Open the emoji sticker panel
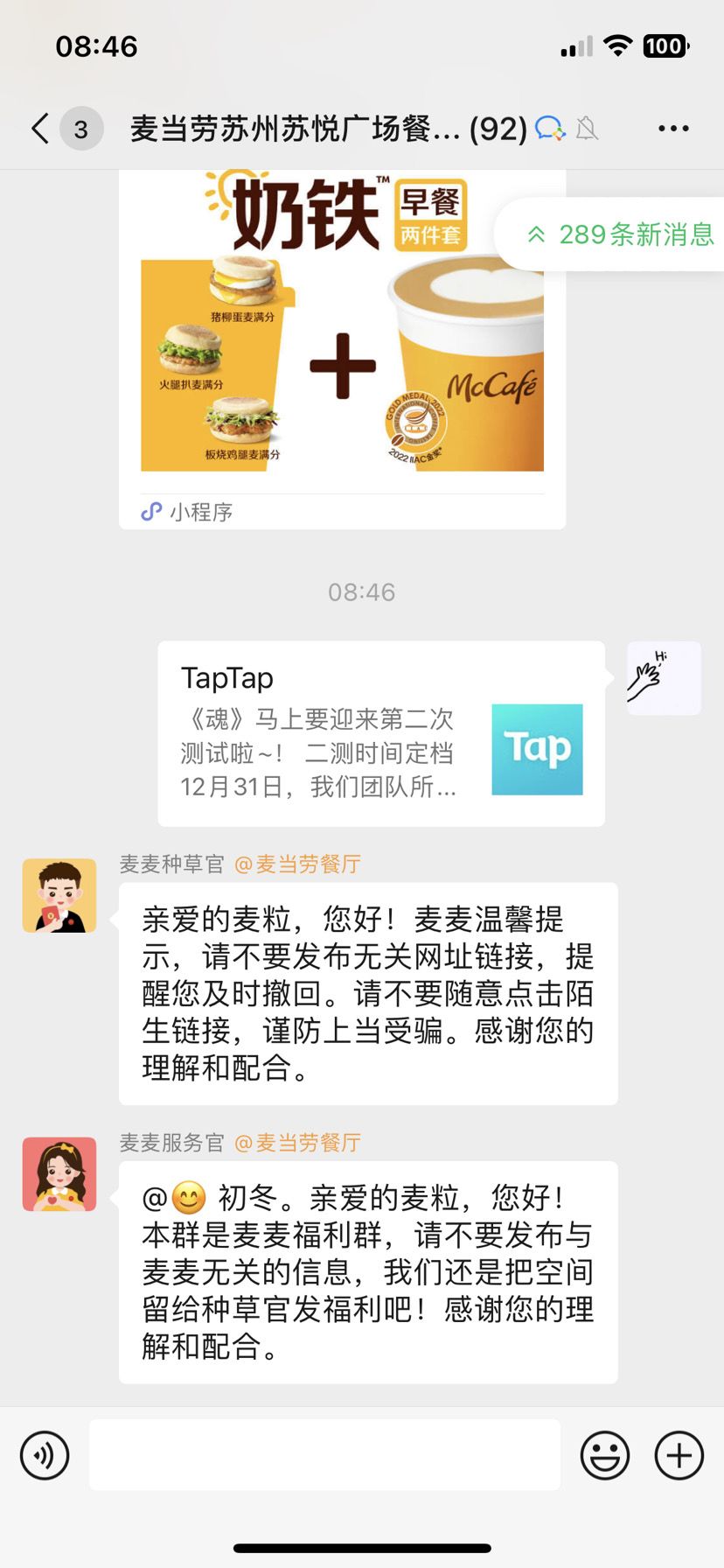Image resolution: width=724 pixels, height=1568 pixels. (x=604, y=1455)
